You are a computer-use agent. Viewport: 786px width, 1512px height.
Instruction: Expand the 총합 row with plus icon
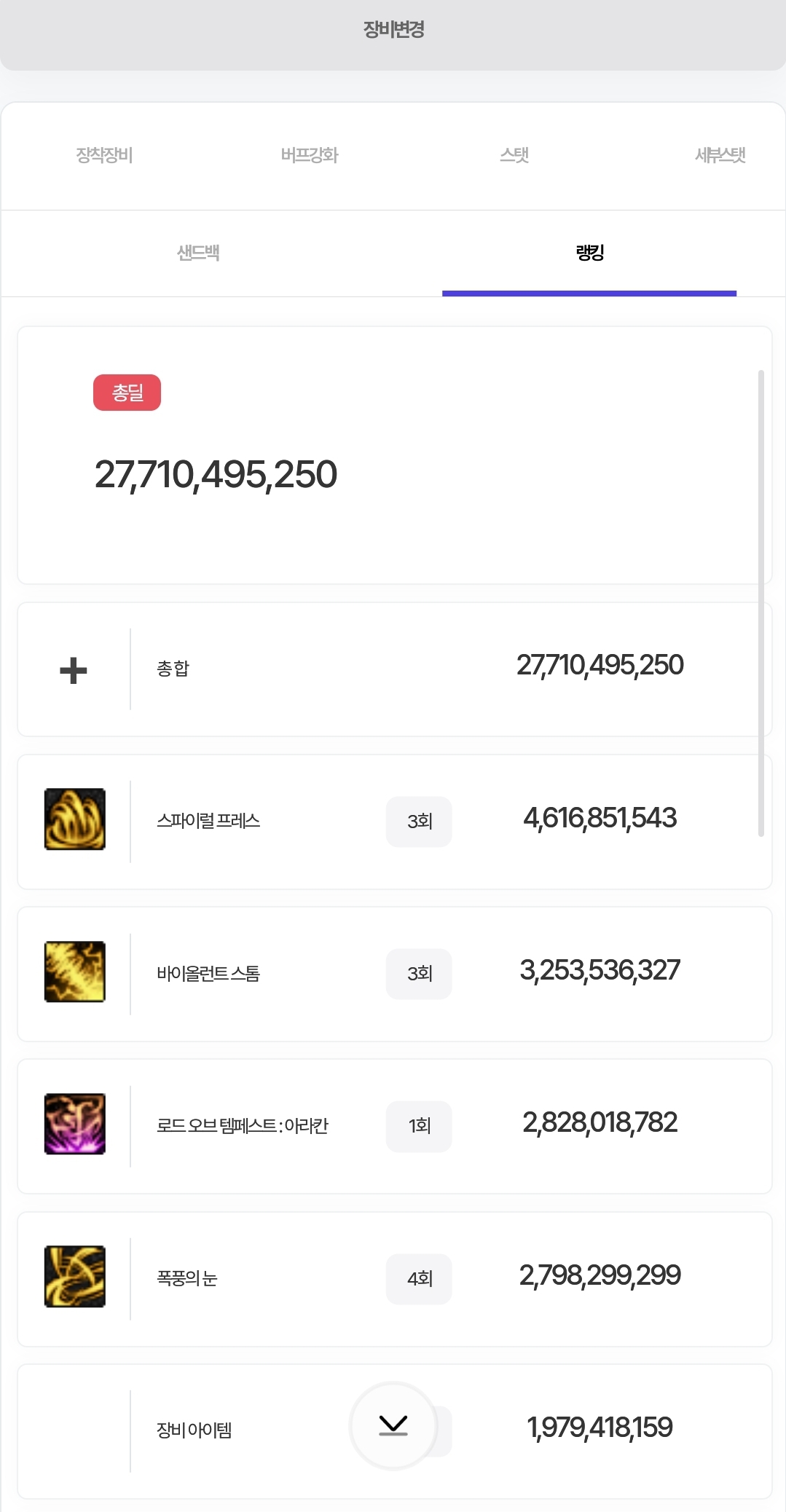coord(74,670)
